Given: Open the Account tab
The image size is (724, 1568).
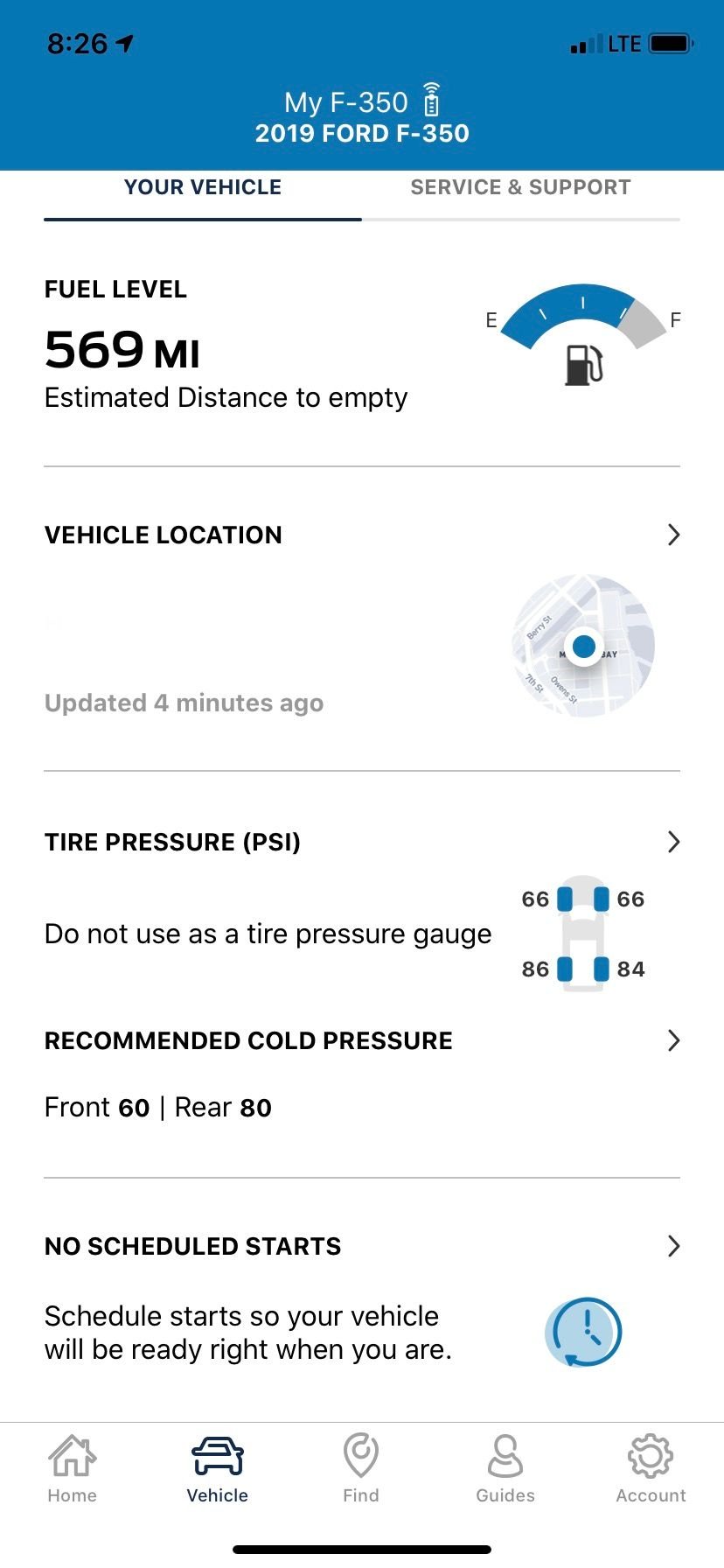Looking at the screenshot, I should coord(651,1470).
